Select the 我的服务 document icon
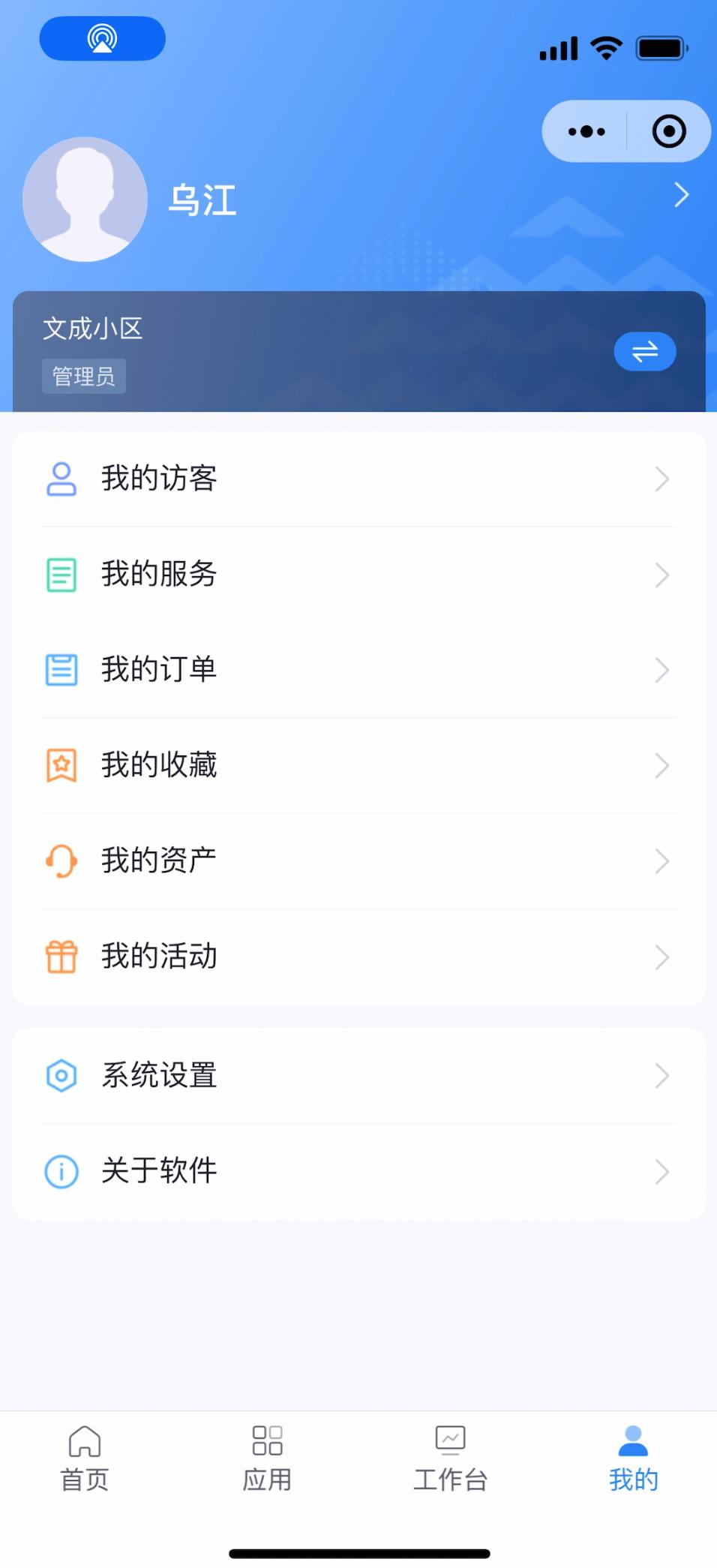The height and width of the screenshot is (1568, 717). coord(61,575)
